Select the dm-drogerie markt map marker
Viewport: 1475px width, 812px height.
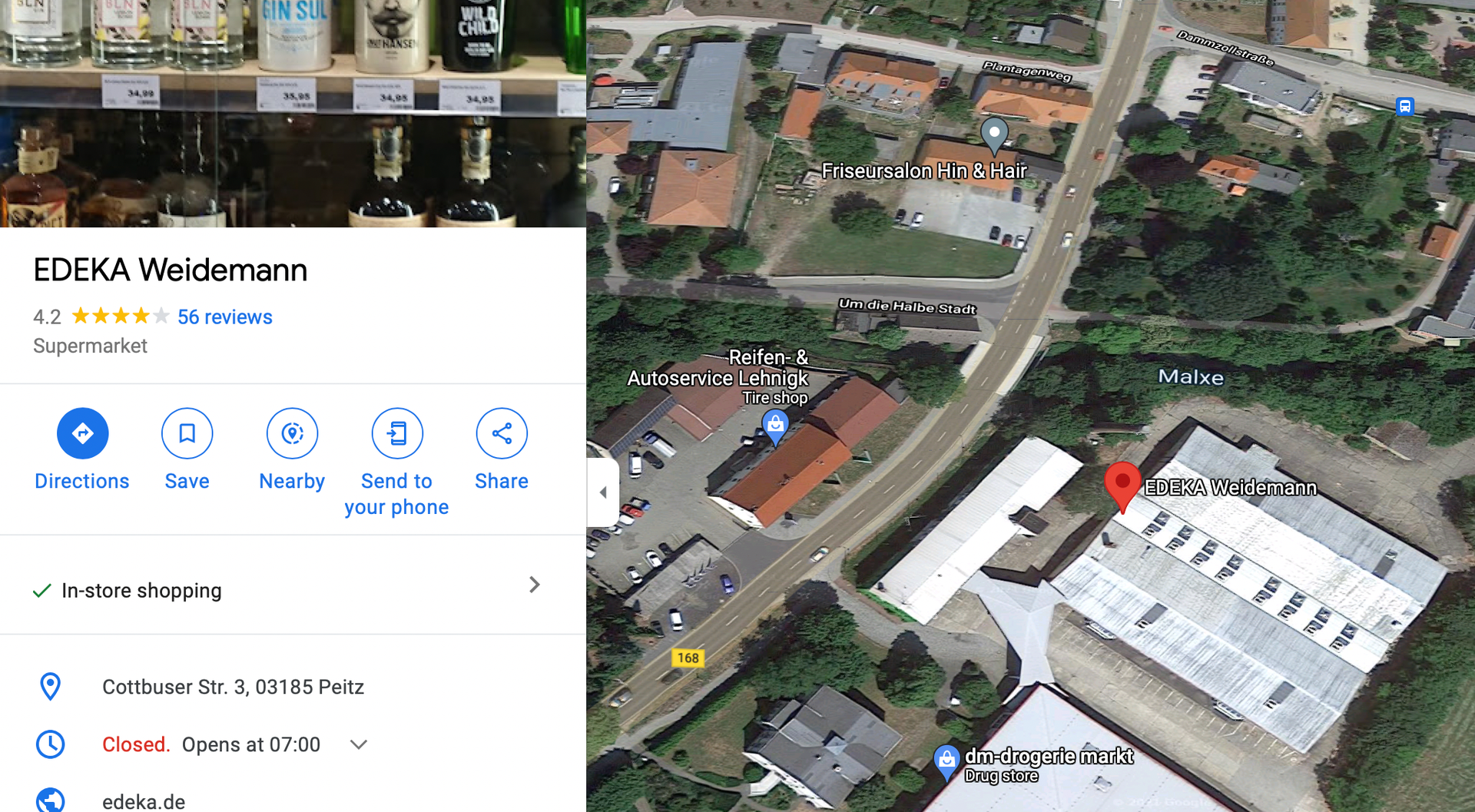point(946,760)
